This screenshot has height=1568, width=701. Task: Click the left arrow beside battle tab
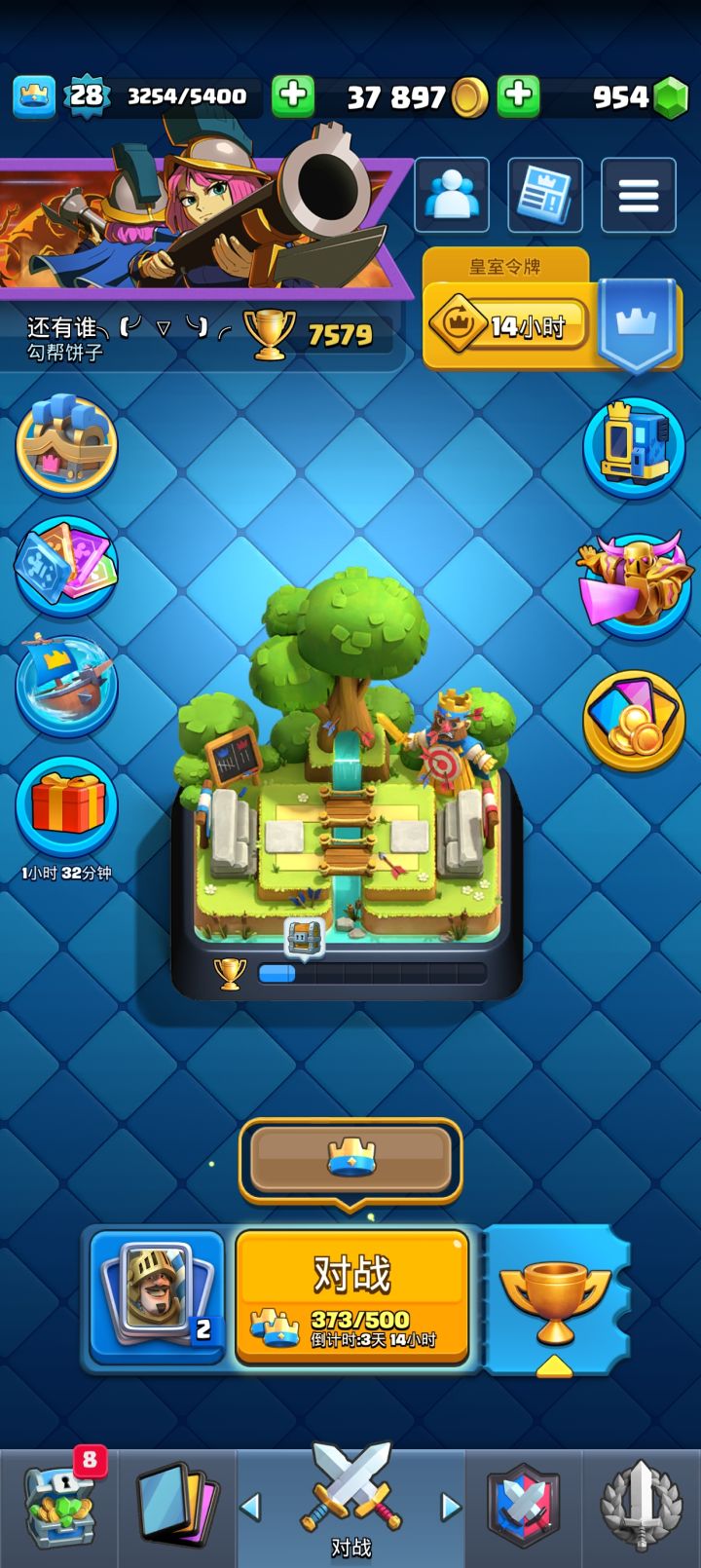251,1505
